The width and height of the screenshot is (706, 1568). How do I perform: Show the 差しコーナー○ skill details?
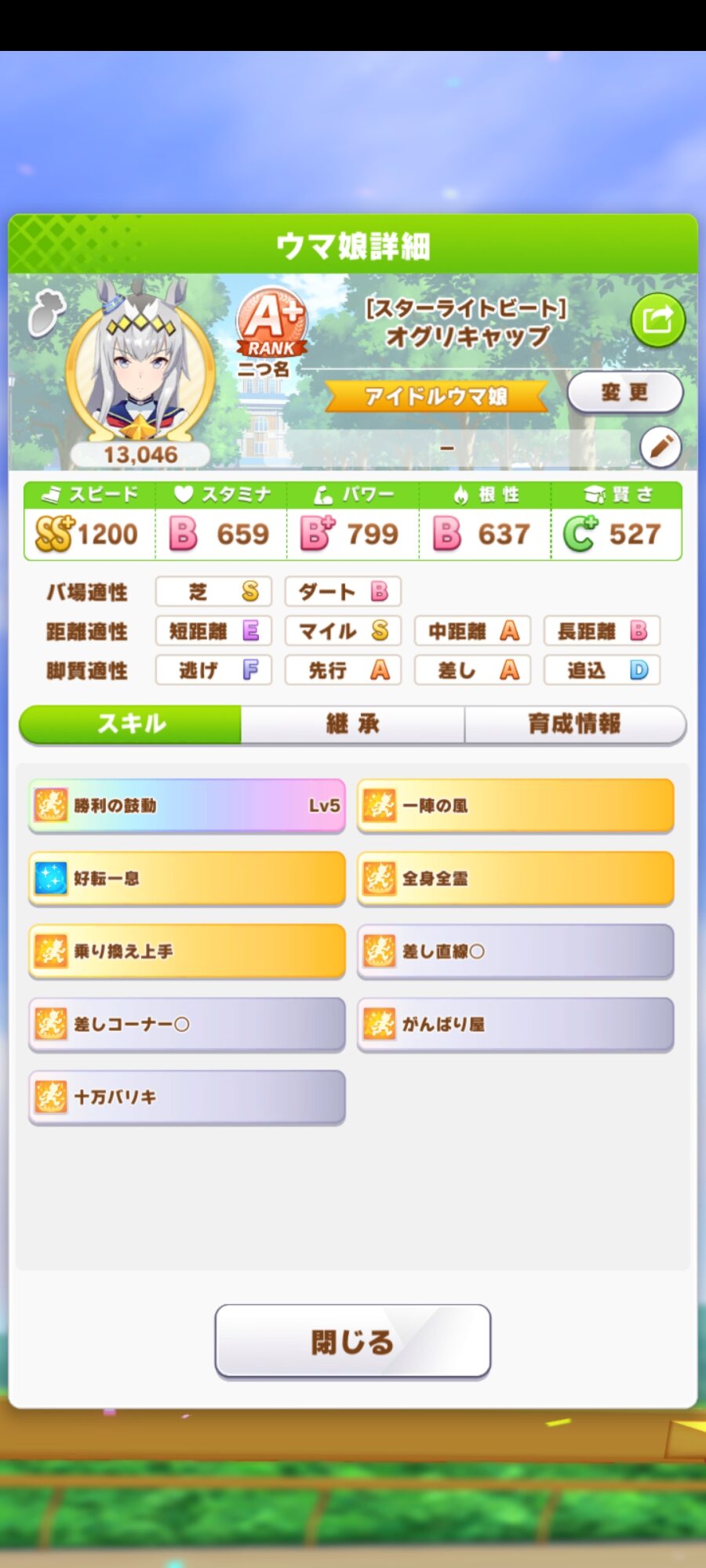click(x=187, y=1024)
